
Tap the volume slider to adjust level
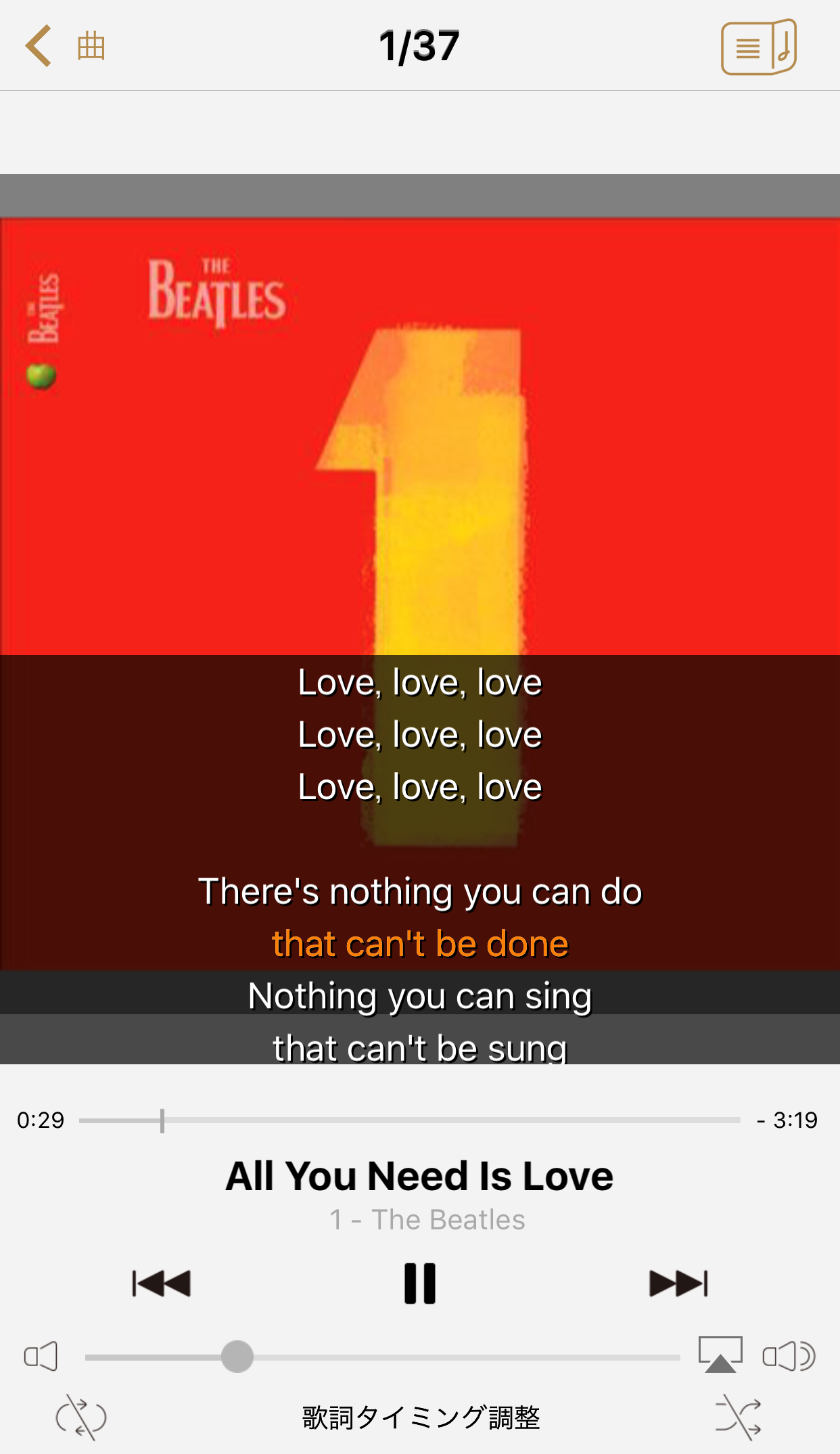pyautogui.click(x=382, y=1357)
